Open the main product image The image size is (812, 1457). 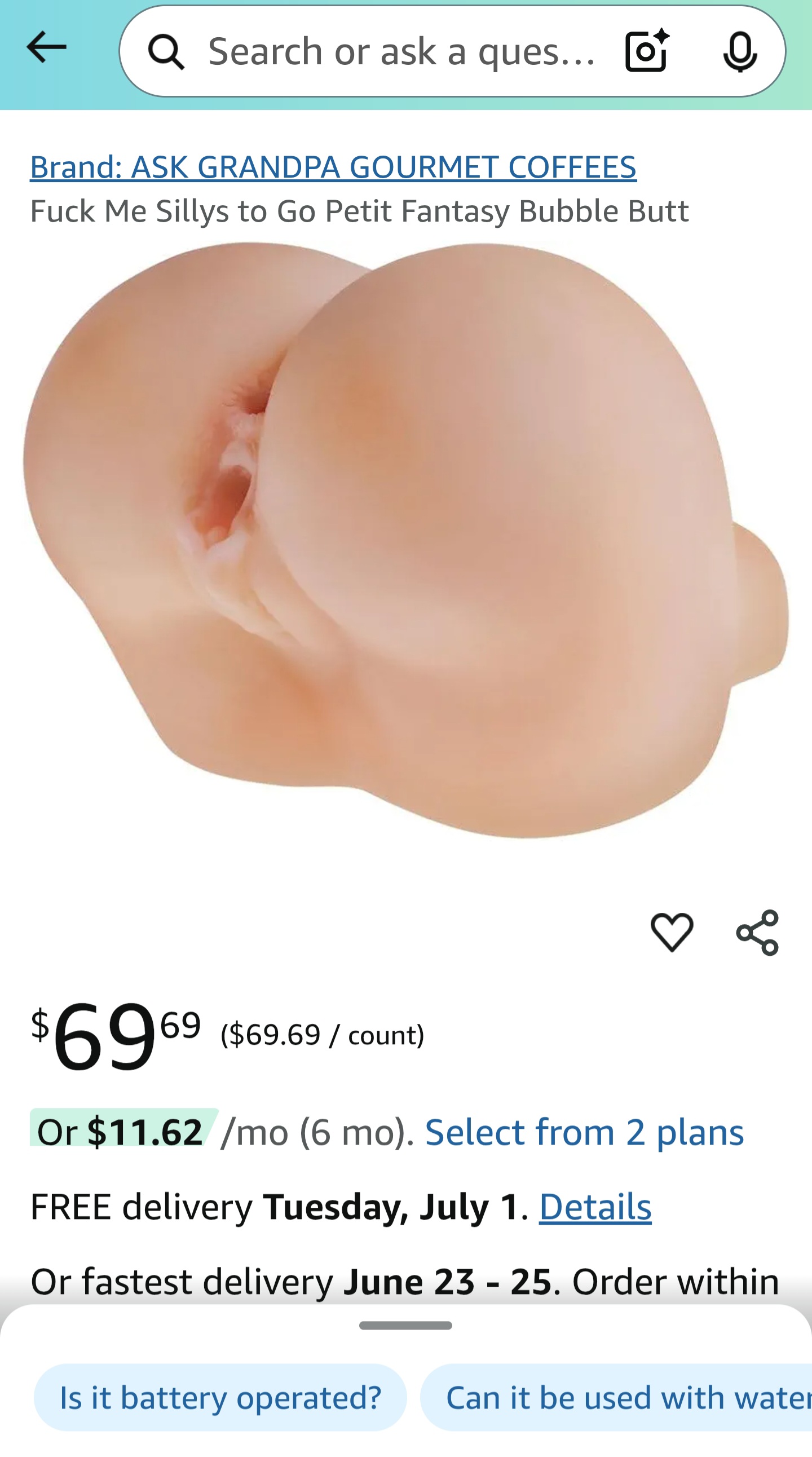click(x=405, y=540)
